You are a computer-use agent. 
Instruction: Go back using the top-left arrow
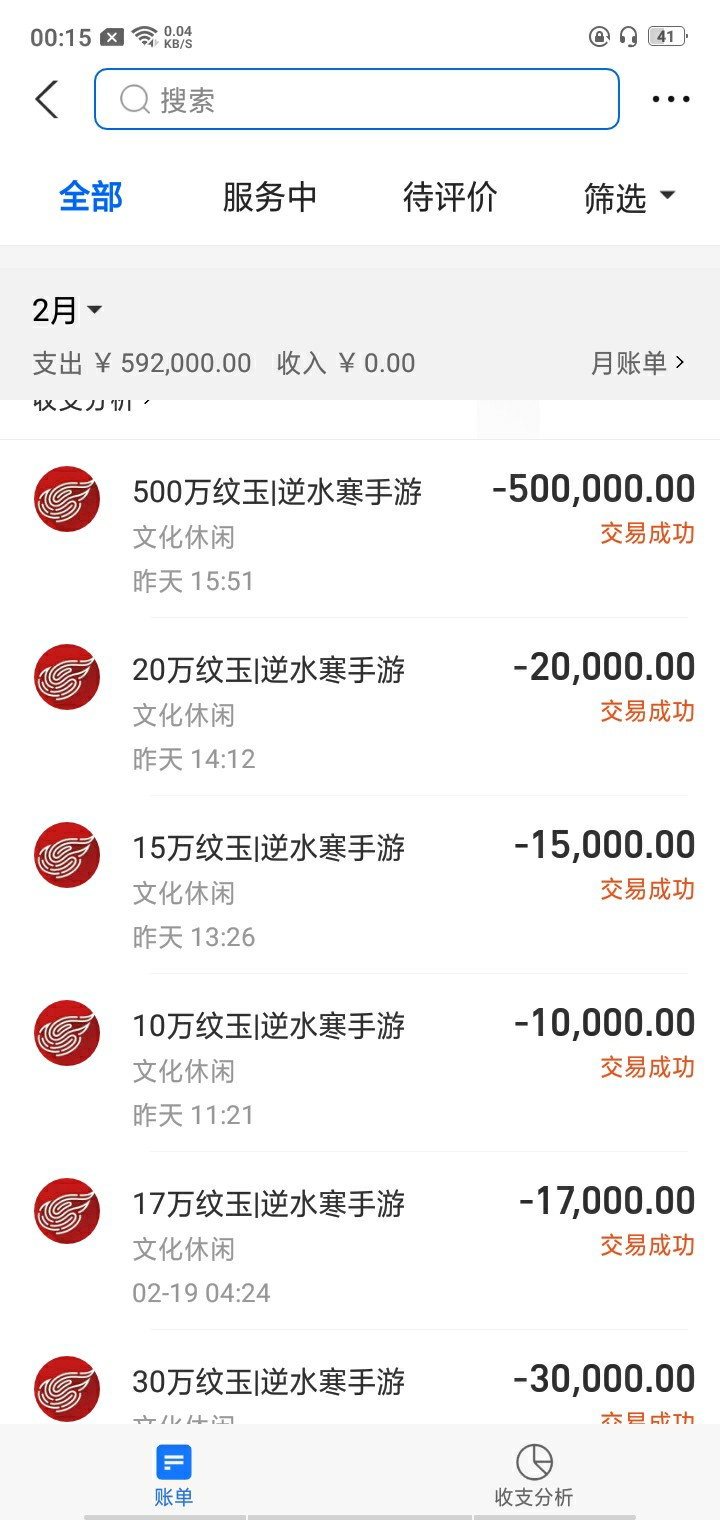coord(47,99)
